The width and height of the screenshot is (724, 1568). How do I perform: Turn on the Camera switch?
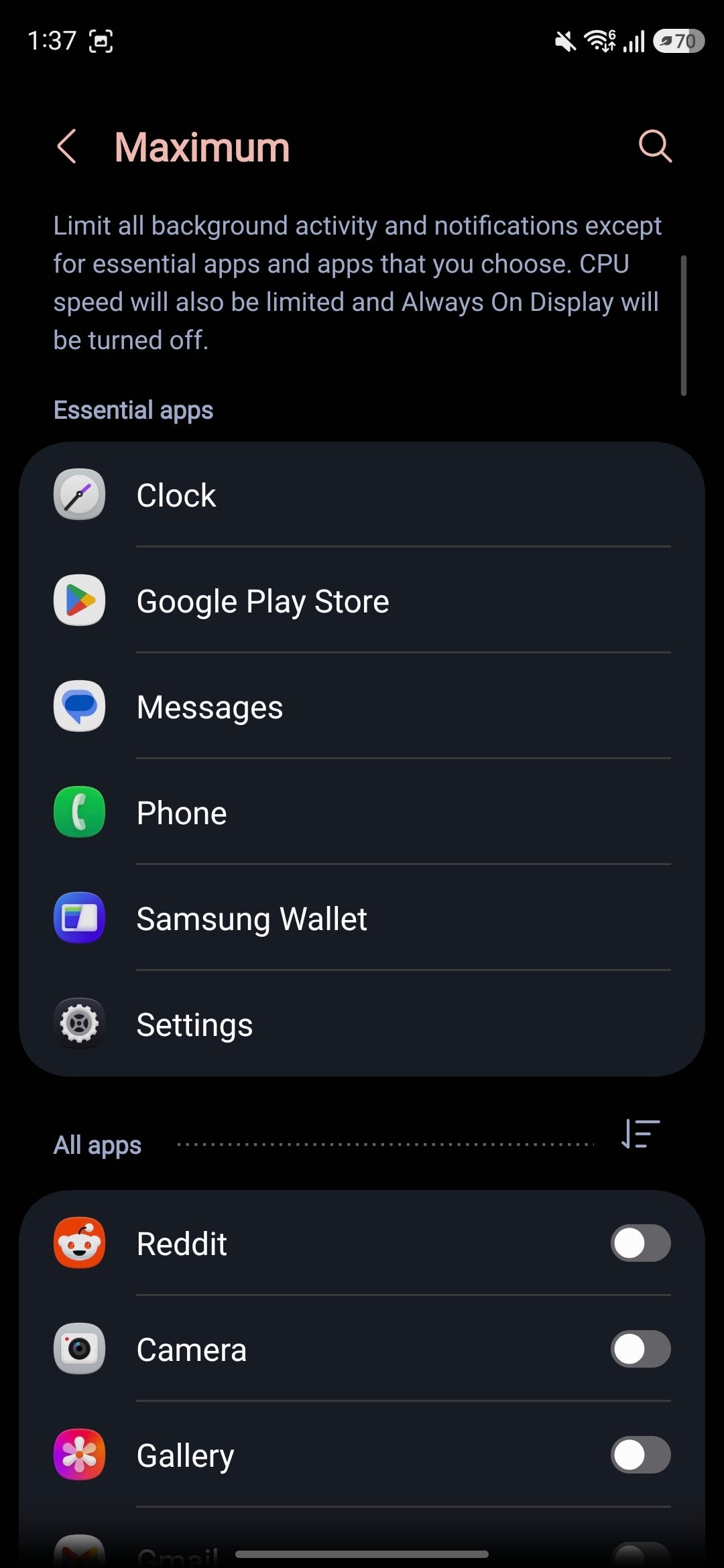click(640, 1350)
